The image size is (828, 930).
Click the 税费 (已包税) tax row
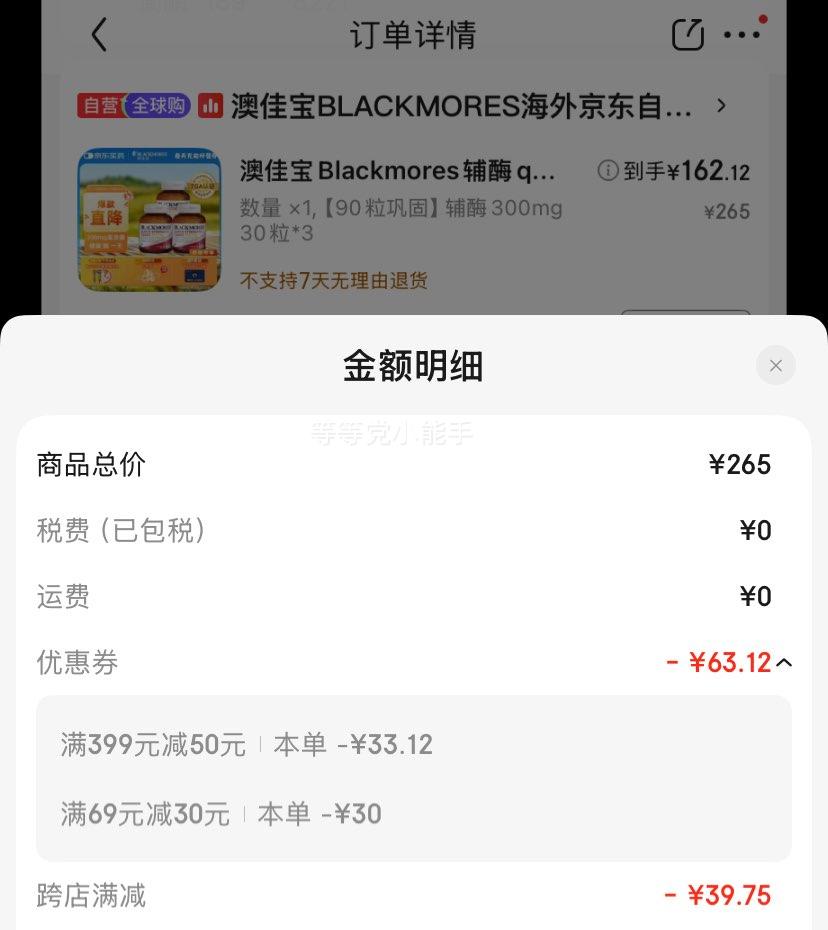[x=414, y=530]
